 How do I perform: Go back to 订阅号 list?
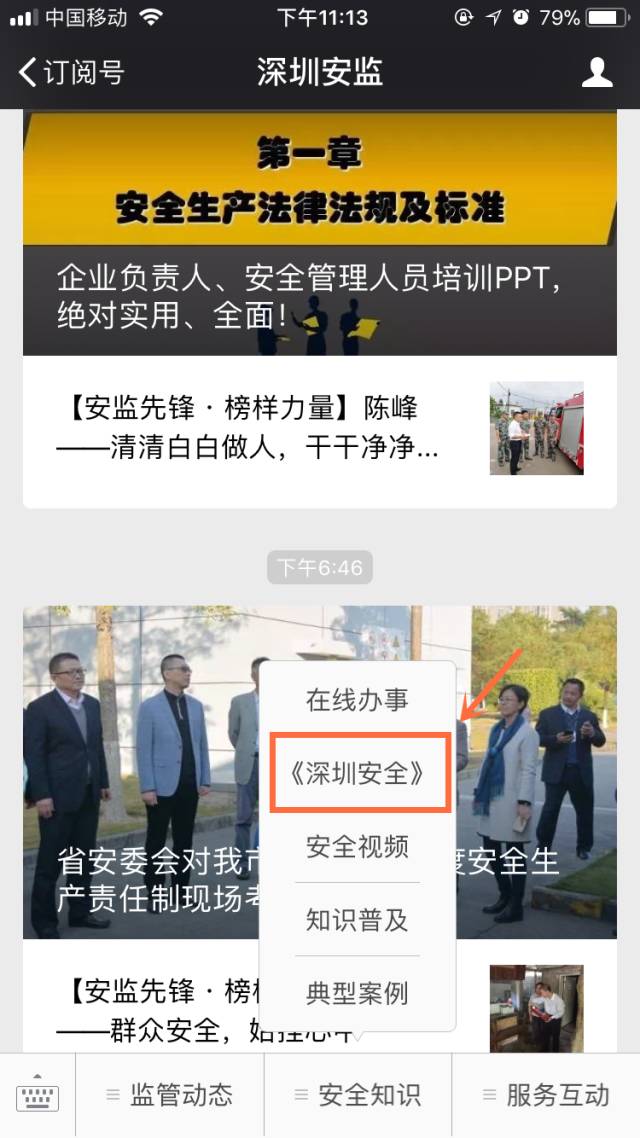click(x=70, y=72)
